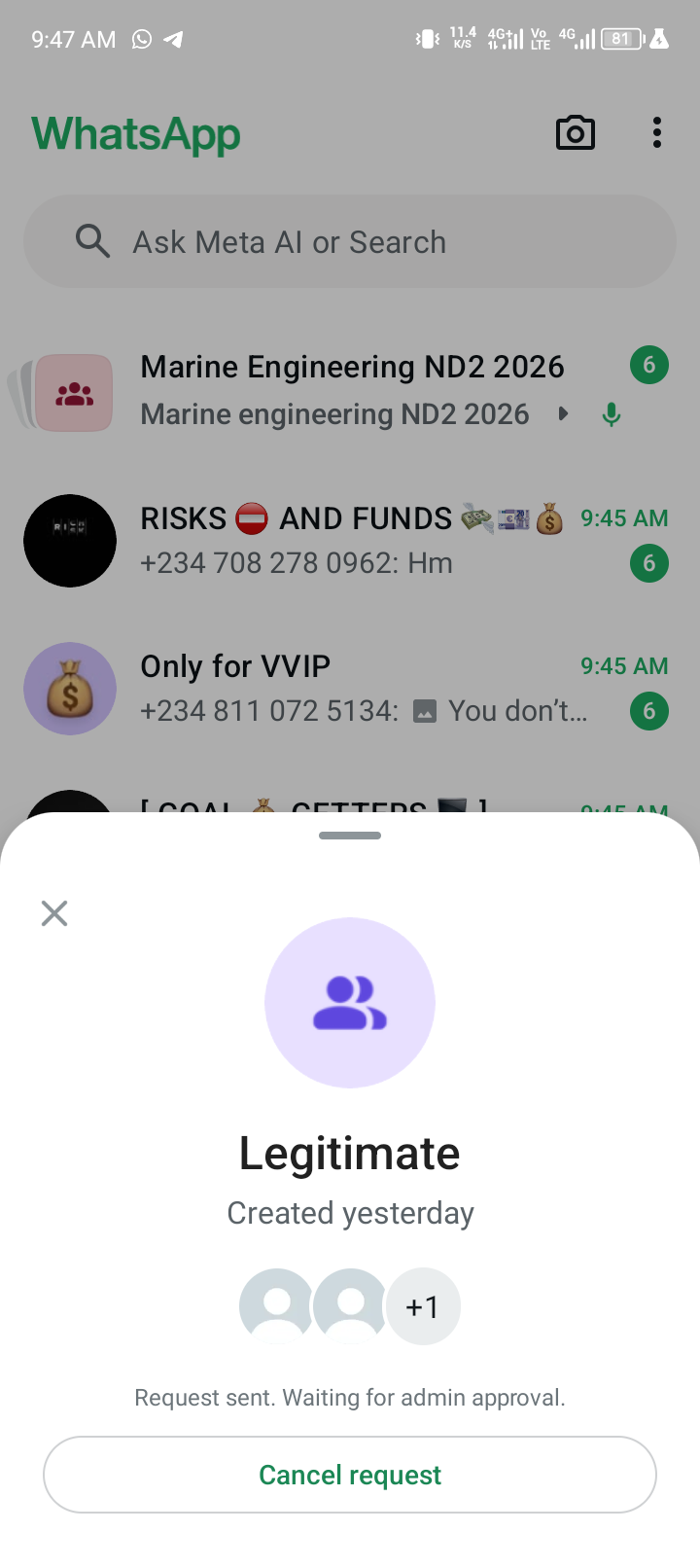The width and height of the screenshot is (700, 1568).
Task: Cancel the join request
Action: point(350,1475)
